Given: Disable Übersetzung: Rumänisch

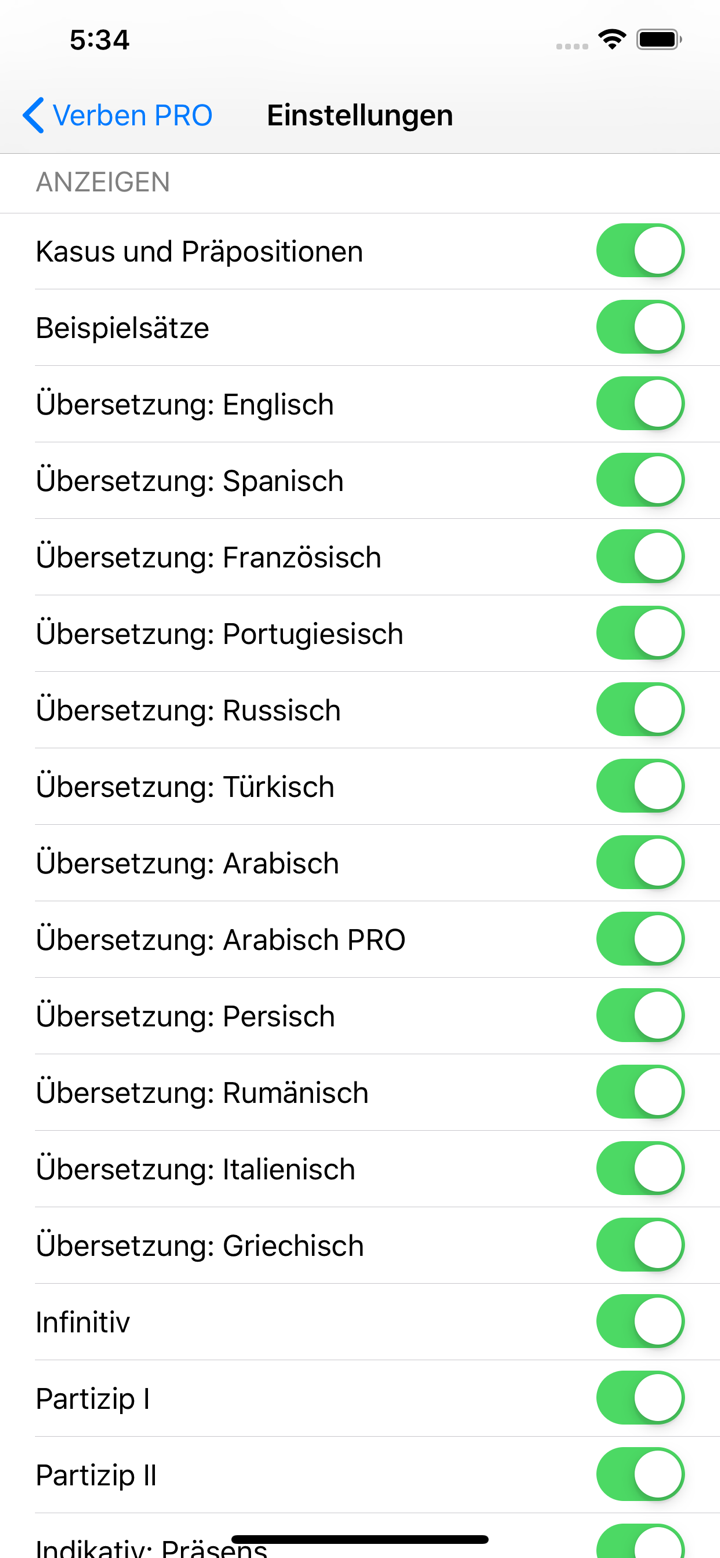Looking at the screenshot, I should point(640,1092).
